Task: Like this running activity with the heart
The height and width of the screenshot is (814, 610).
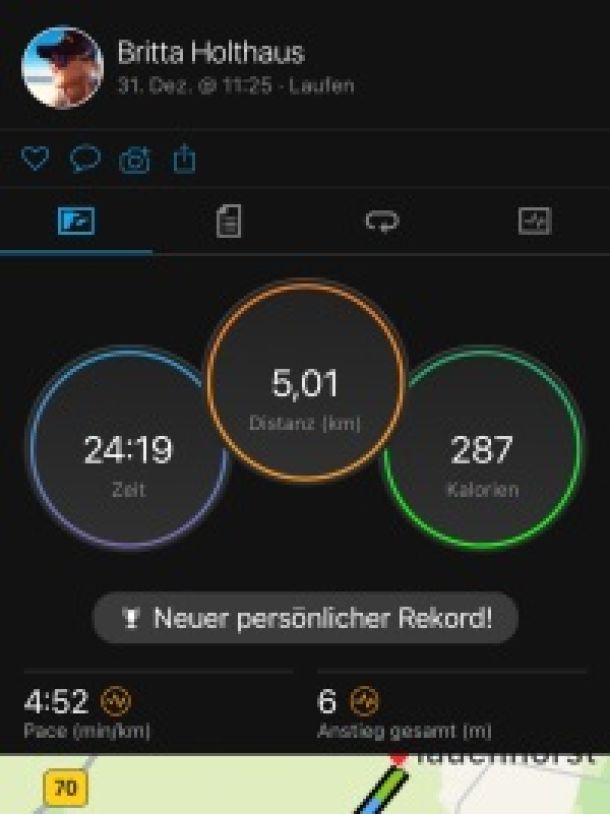Action: pyautogui.click(x=35, y=159)
